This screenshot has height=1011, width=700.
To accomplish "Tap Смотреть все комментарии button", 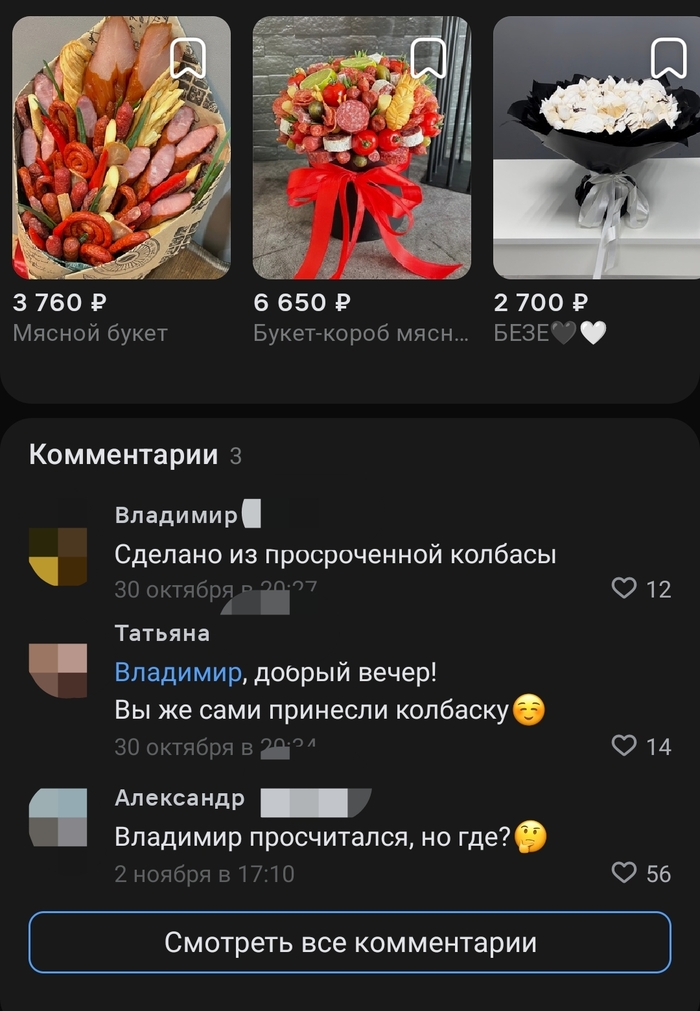I will 350,942.
